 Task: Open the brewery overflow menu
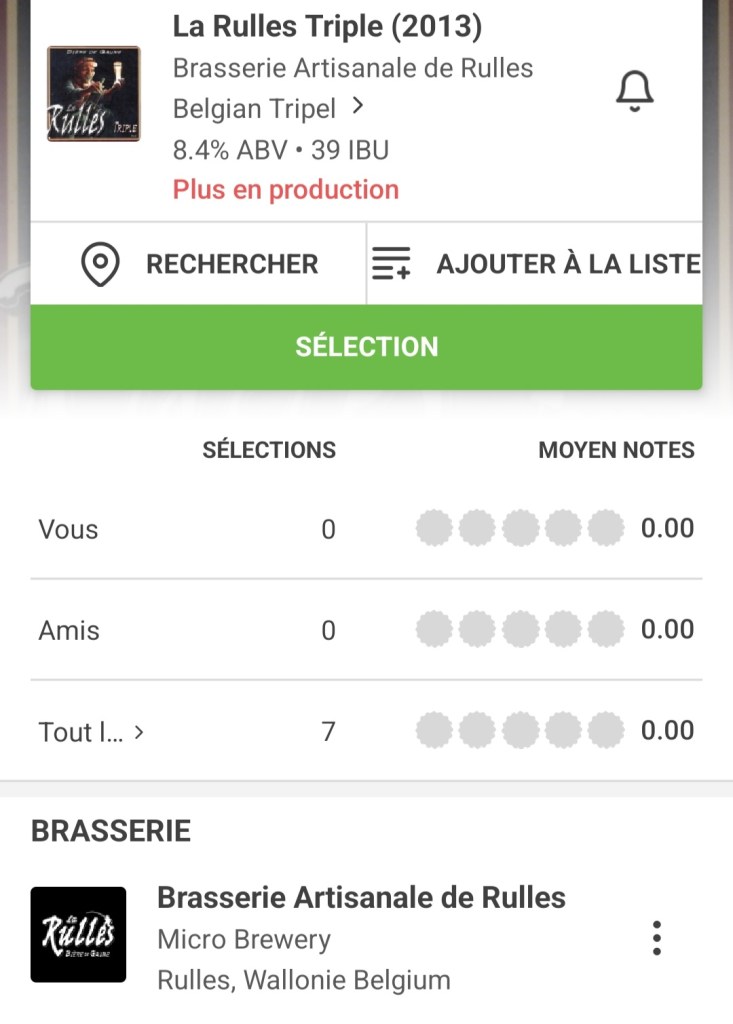pyautogui.click(x=656, y=938)
